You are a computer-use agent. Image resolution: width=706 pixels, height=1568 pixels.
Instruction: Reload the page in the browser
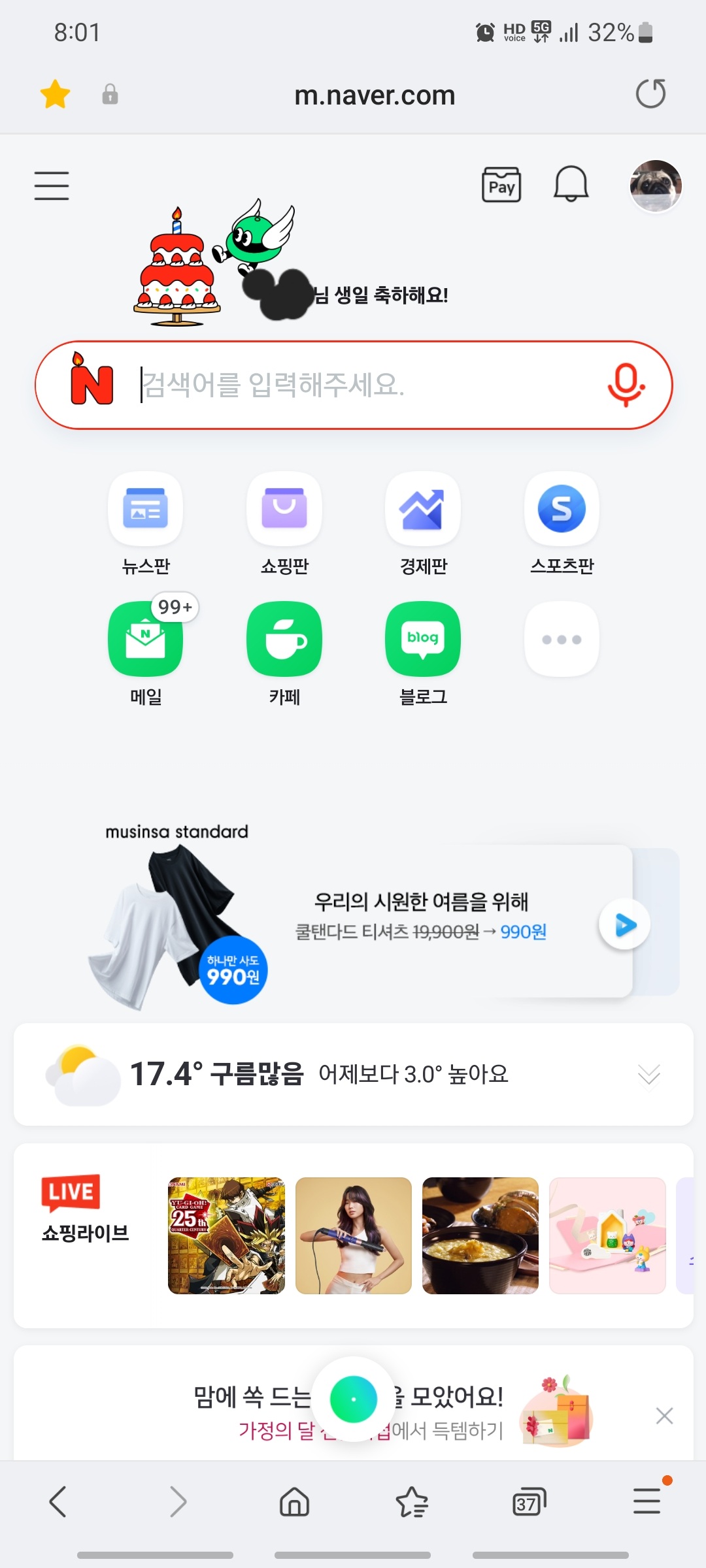[x=650, y=94]
